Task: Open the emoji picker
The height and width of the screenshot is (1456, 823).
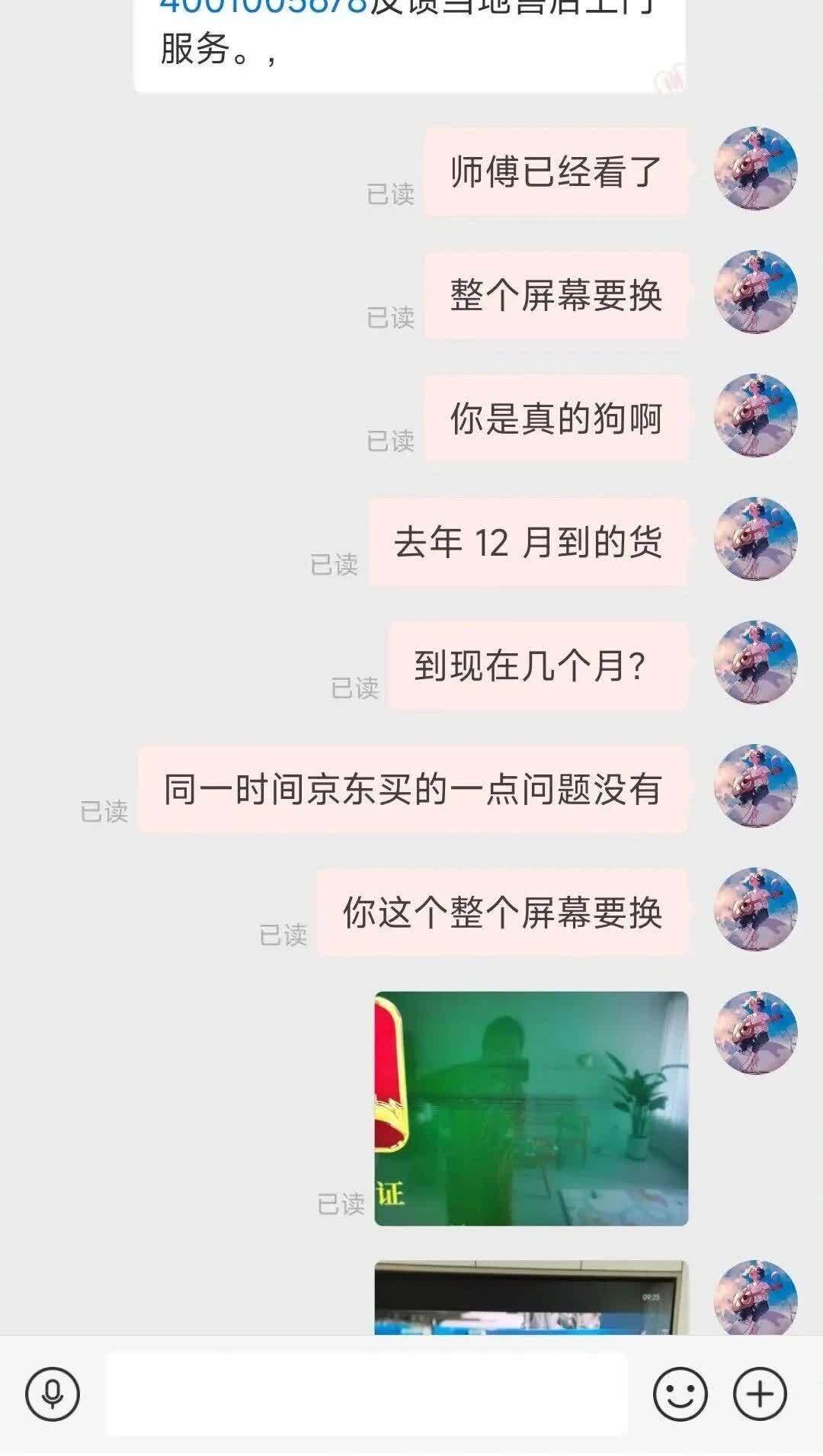Action: pos(680,1393)
